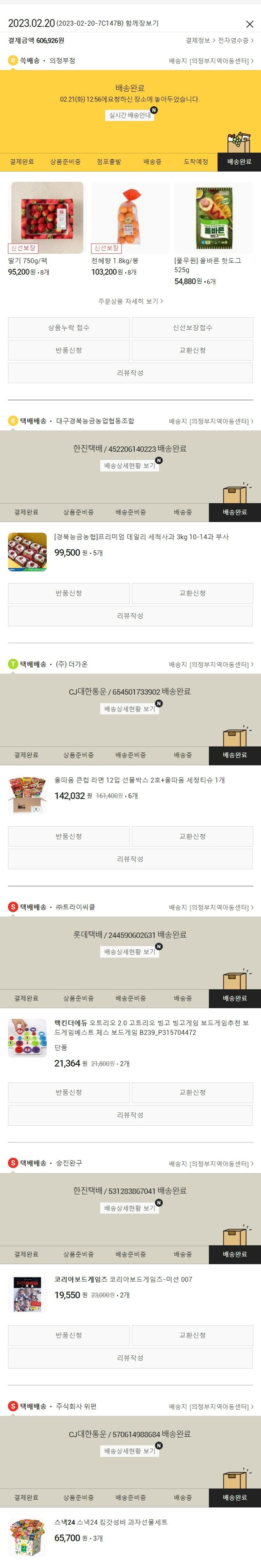Open 주문상품 자세히 보기 link
The image size is (261, 1568).
130,301
